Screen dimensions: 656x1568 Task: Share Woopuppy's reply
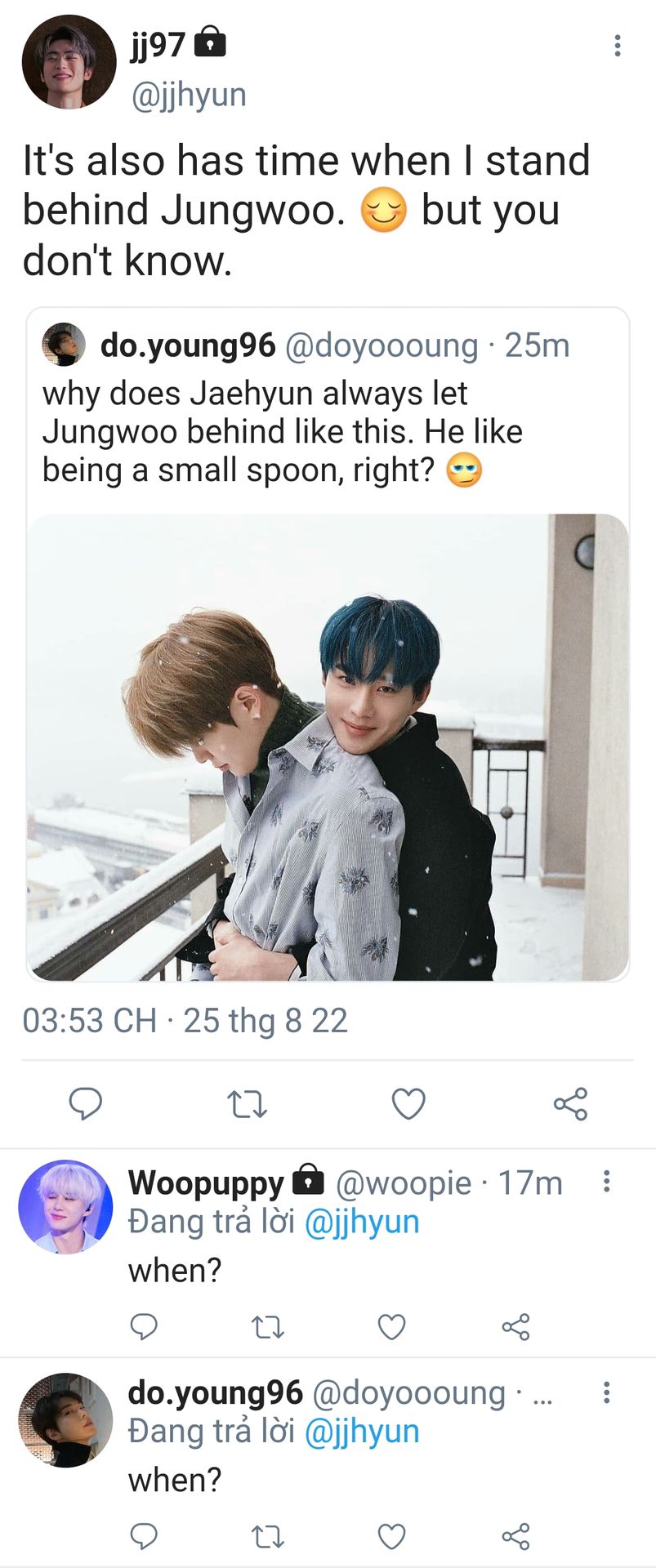point(515,1327)
